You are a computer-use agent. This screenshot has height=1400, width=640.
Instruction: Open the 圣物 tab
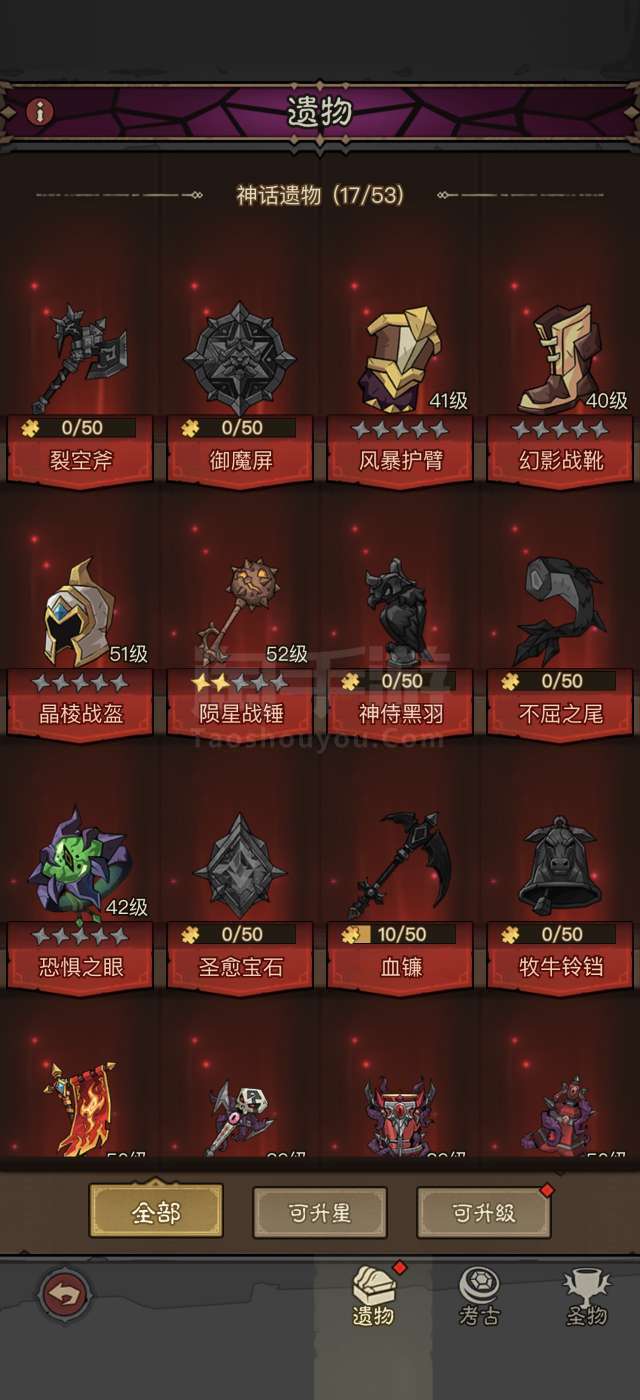[586, 1296]
